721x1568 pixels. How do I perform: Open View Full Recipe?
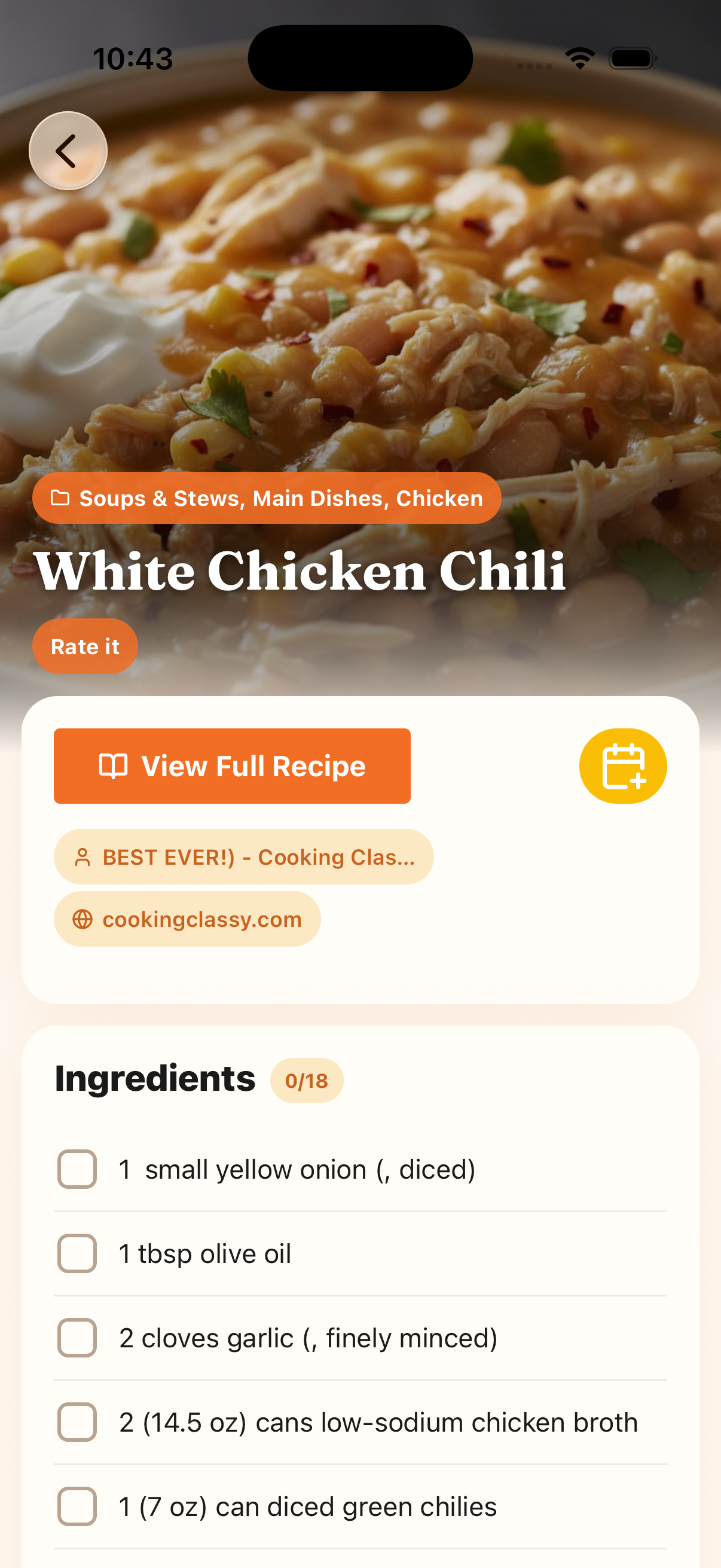[x=232, y=765]
